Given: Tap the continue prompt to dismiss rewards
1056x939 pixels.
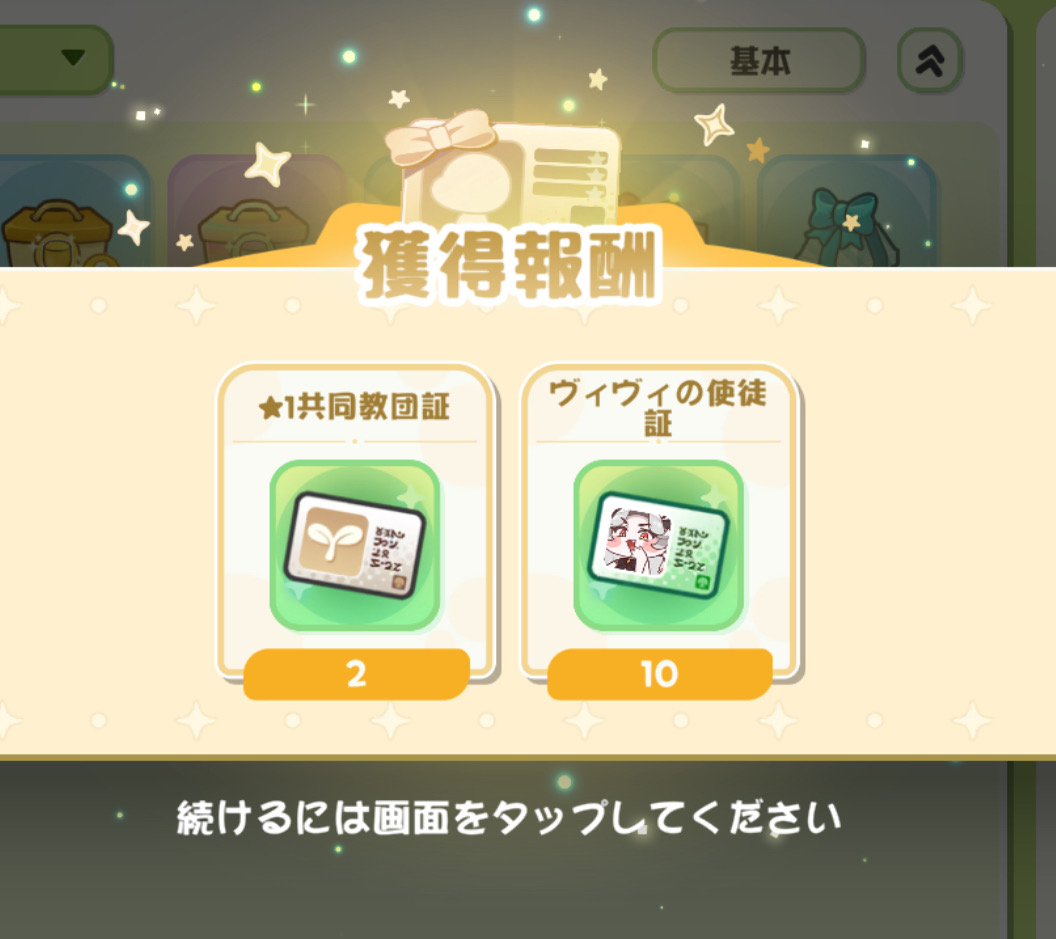Looking at the screenshot, I should 509,818.
